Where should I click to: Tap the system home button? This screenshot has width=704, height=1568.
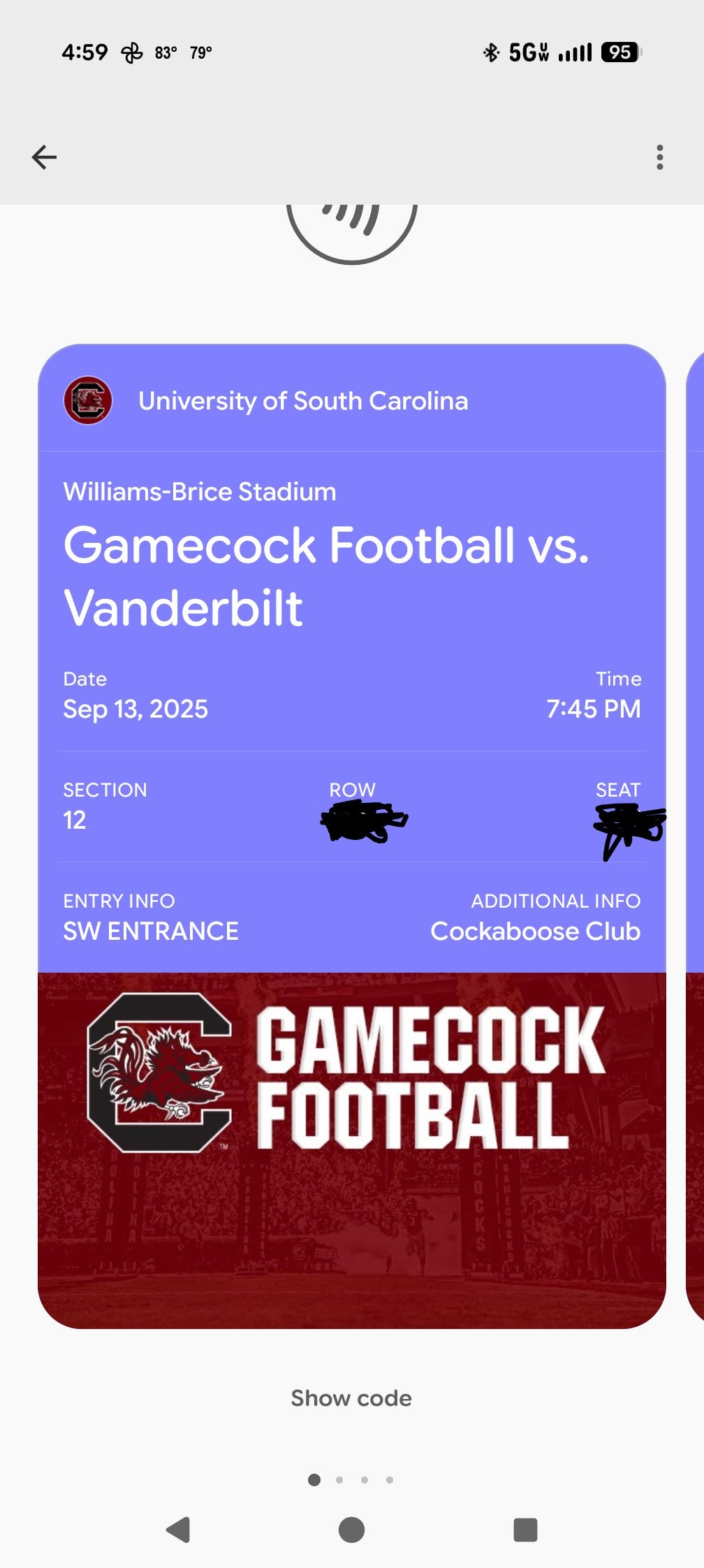click(351, 1530)
